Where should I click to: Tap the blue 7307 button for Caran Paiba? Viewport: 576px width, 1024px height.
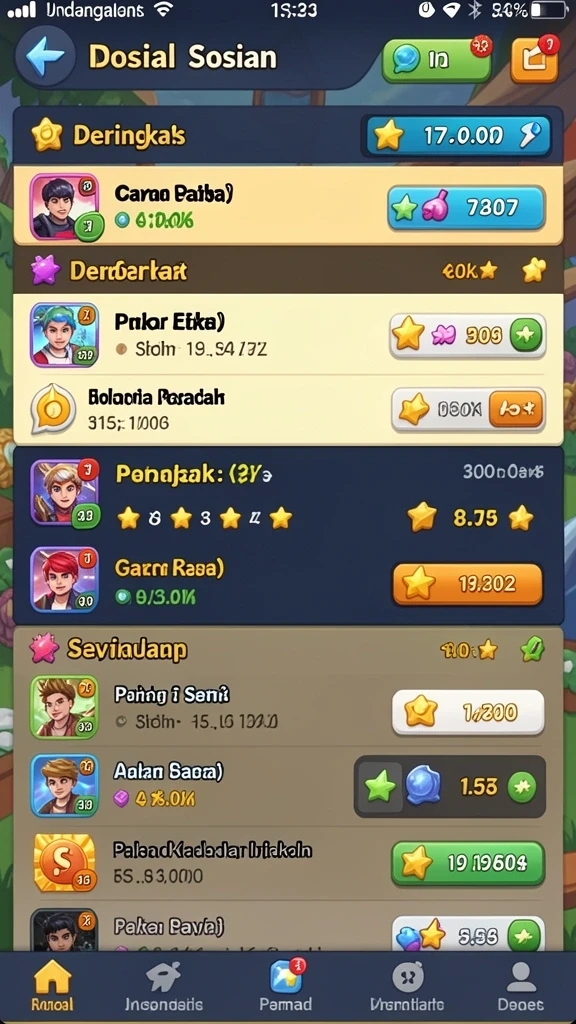466,208
